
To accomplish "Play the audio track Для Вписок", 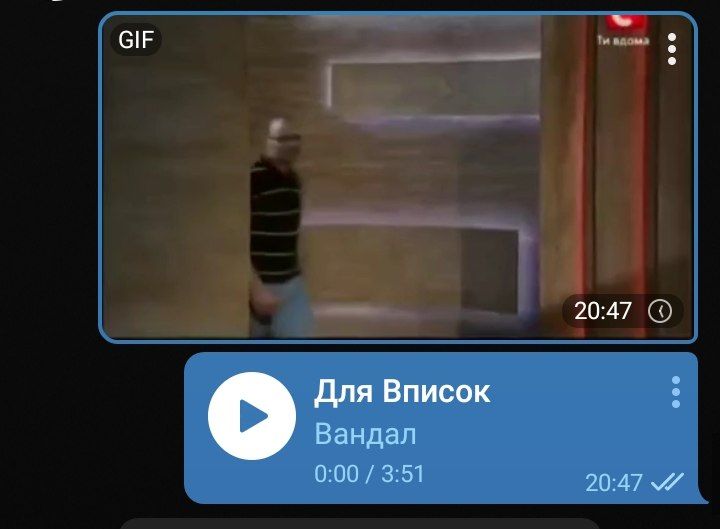I will [x=251, y=416].
